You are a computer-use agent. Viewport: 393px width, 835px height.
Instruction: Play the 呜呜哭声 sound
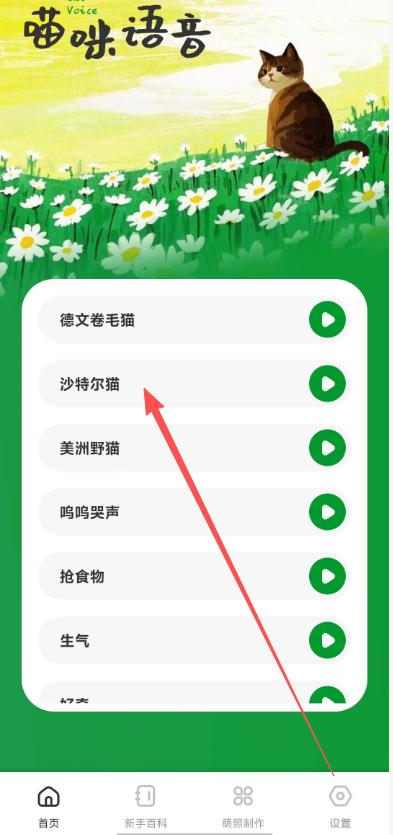pyautogui.click(x=328, y=512)
